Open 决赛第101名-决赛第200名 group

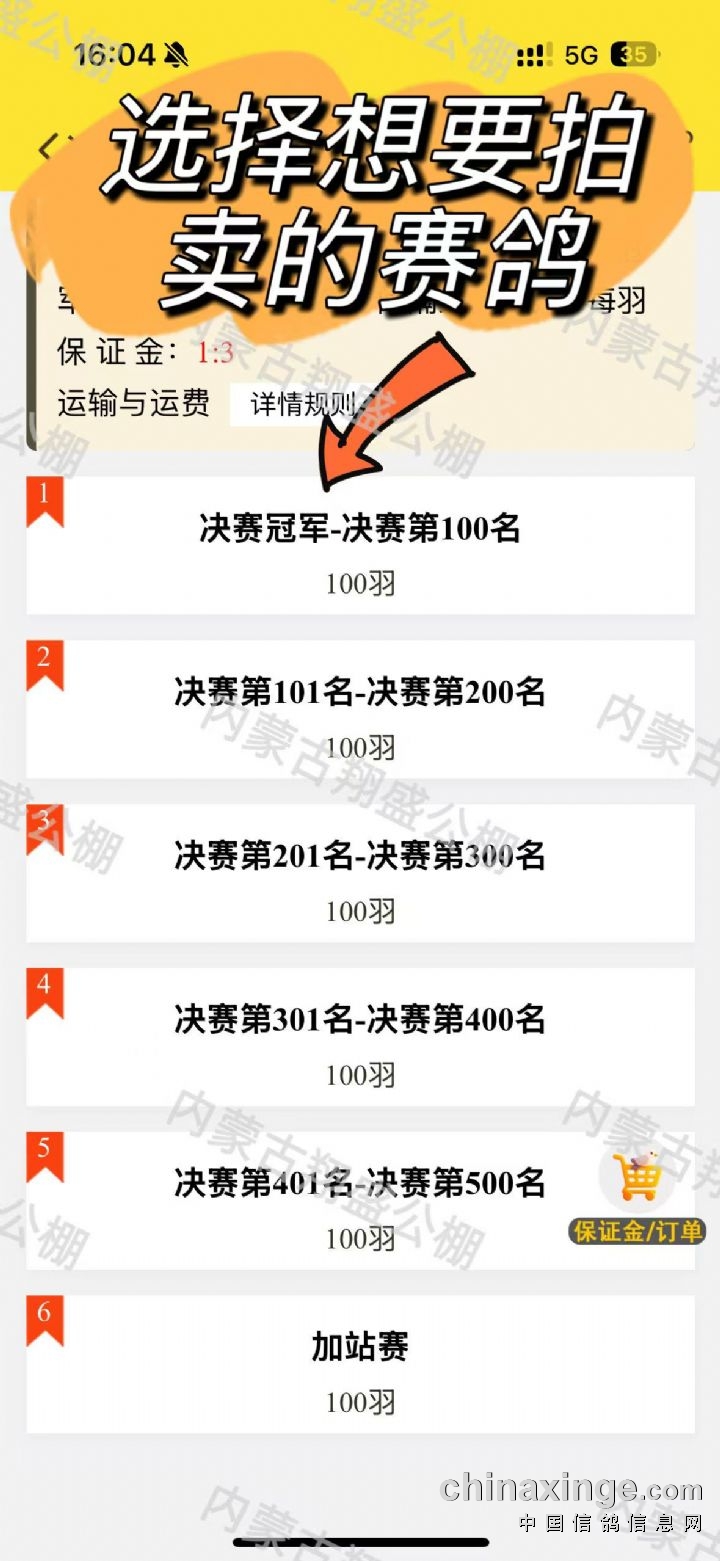(x=360, y=709)
